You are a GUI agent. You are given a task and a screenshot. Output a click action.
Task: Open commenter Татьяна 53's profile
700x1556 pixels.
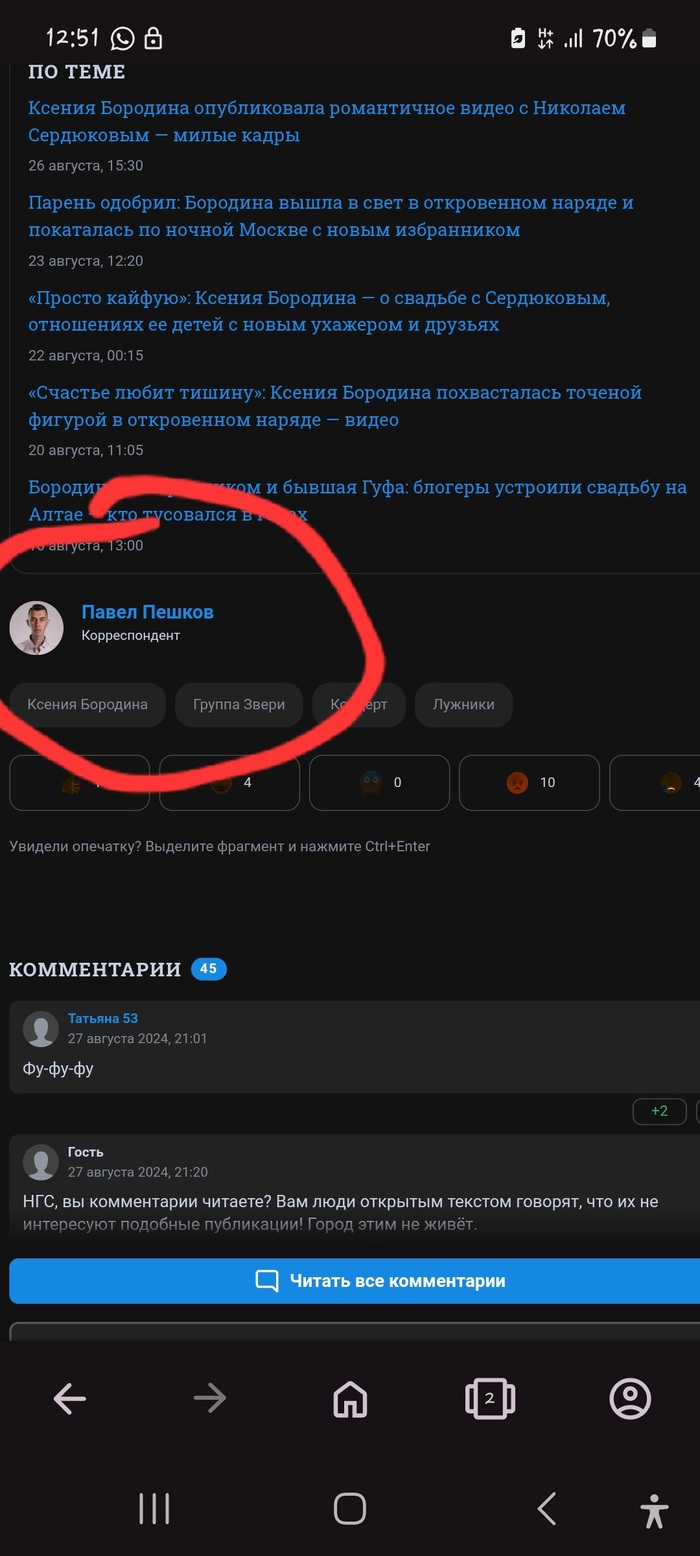(103, 1018)
